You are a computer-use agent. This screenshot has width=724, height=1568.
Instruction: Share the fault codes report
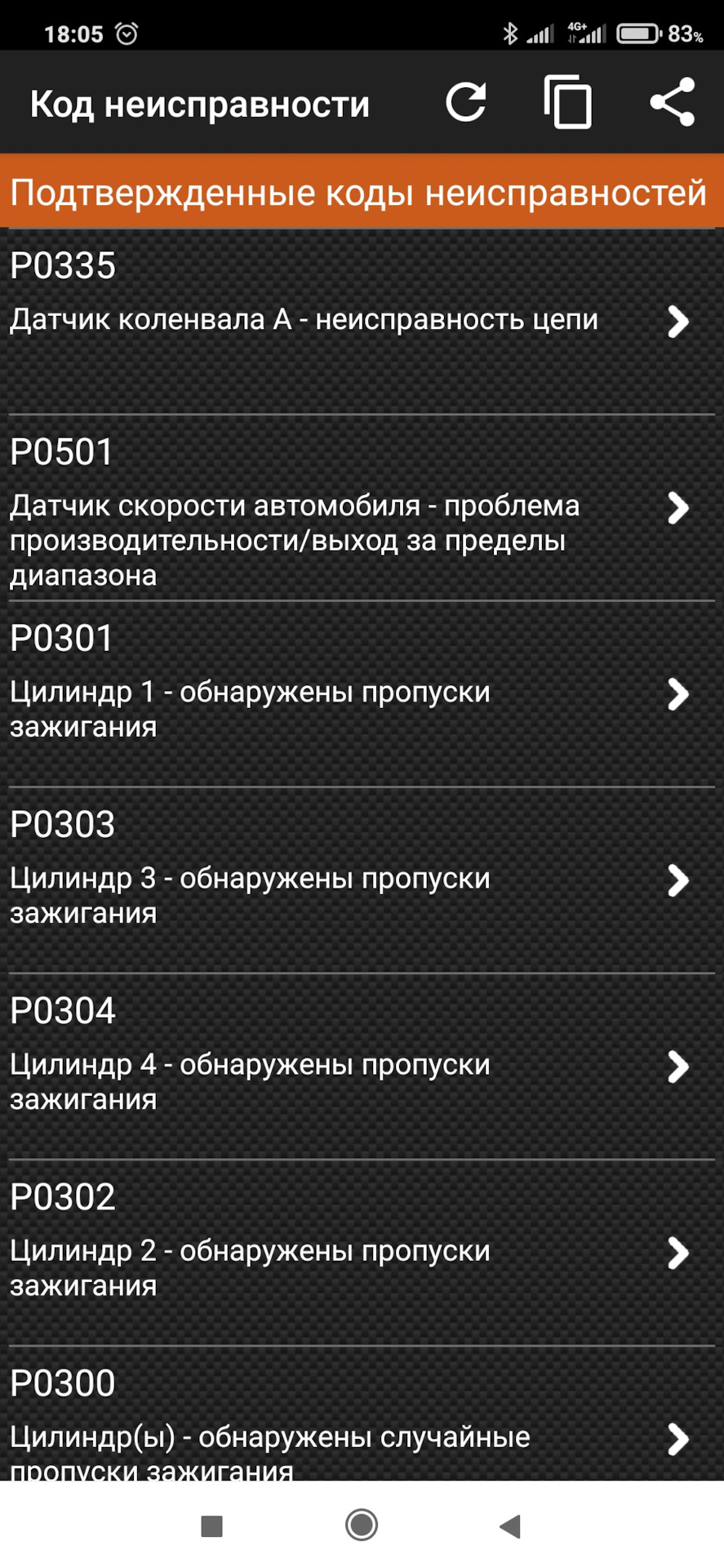coord(672,102)
